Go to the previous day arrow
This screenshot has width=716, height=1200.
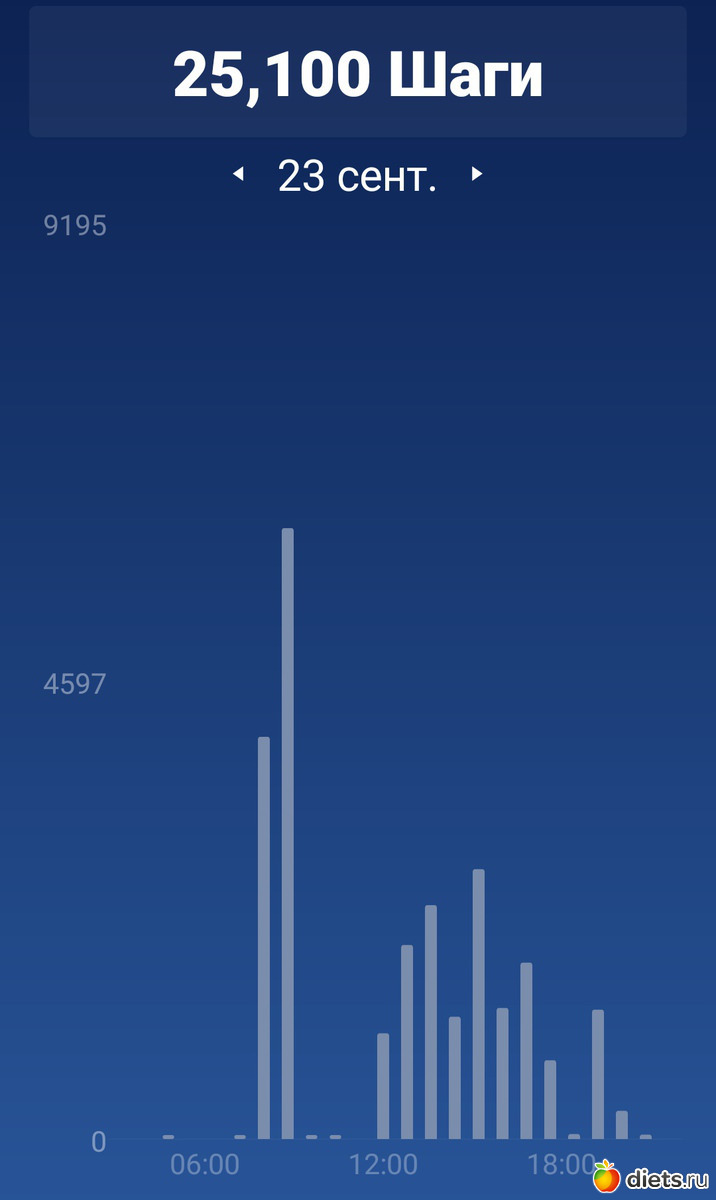[x=238, y=175]
